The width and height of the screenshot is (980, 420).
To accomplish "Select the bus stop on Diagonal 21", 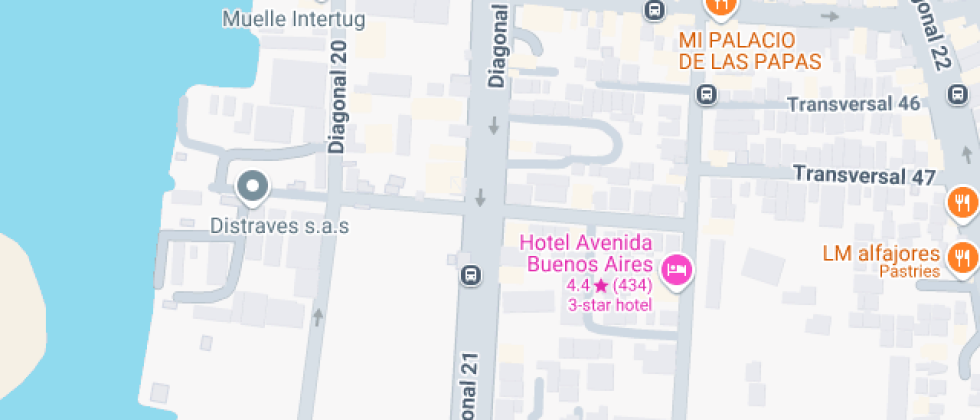I will 470,274.
